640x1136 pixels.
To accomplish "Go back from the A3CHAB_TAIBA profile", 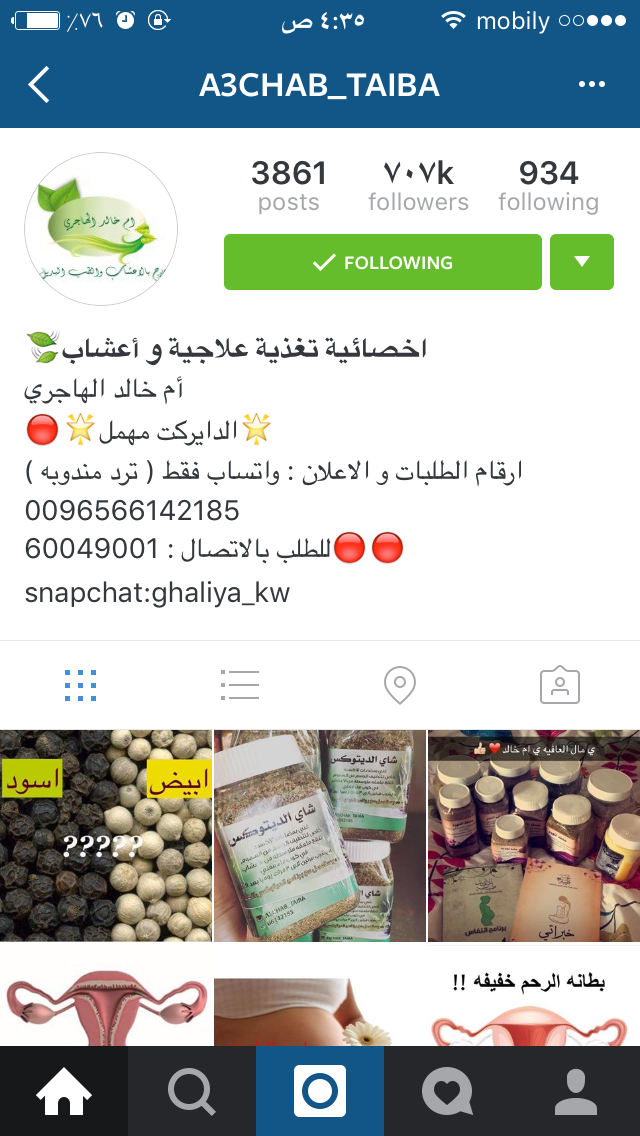I will [39, 85].
